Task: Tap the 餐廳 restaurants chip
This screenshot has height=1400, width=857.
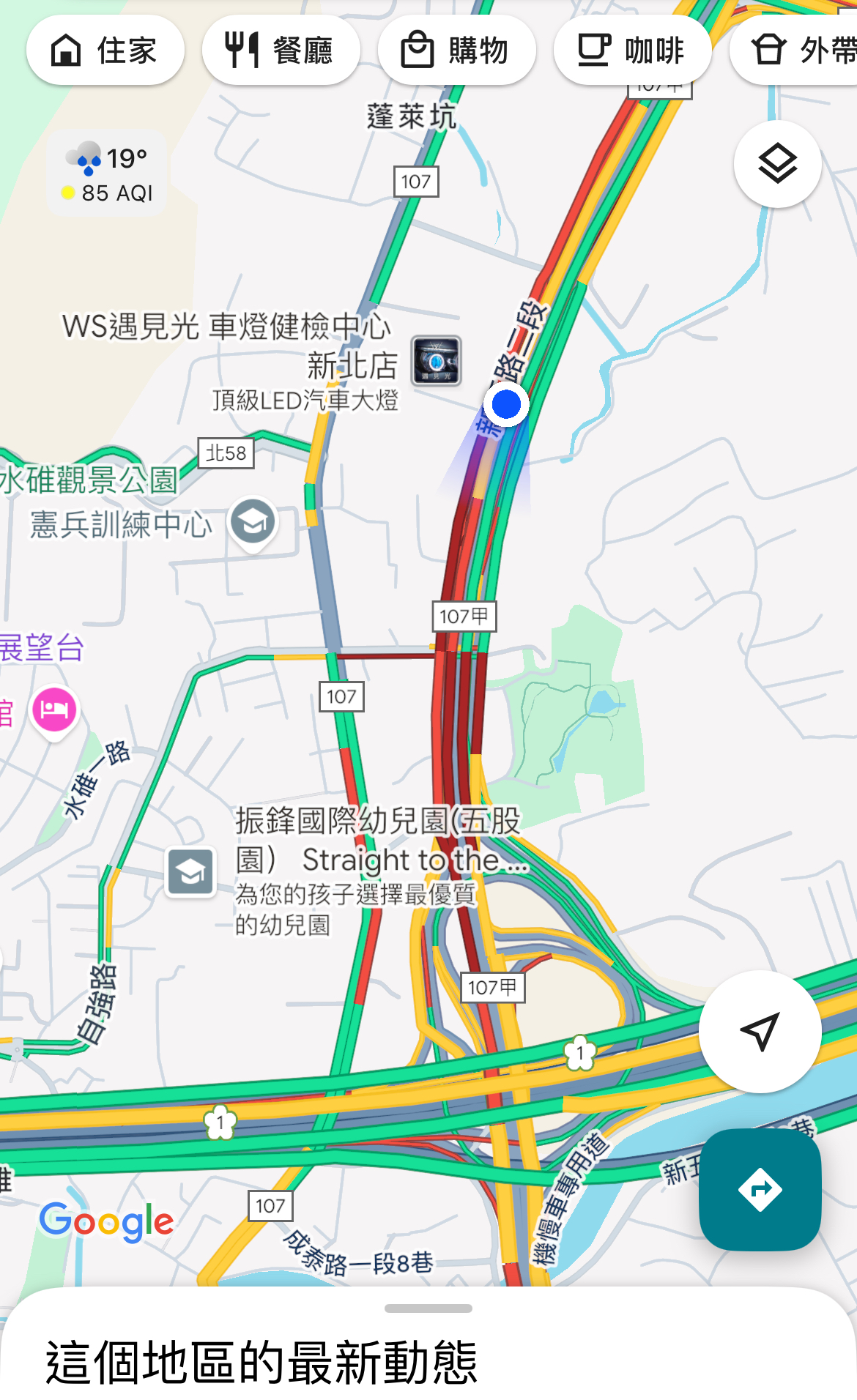Action: tap(281, 51)
